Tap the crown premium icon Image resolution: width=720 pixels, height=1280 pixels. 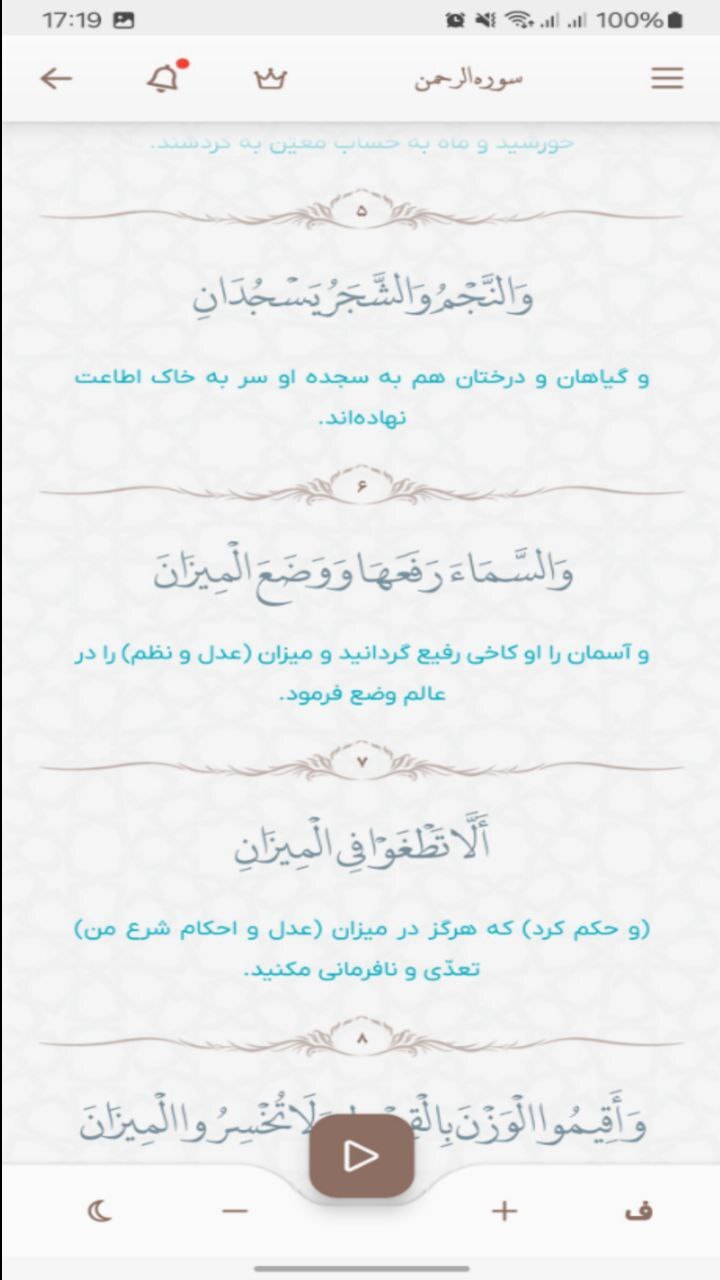click(272, 77)
